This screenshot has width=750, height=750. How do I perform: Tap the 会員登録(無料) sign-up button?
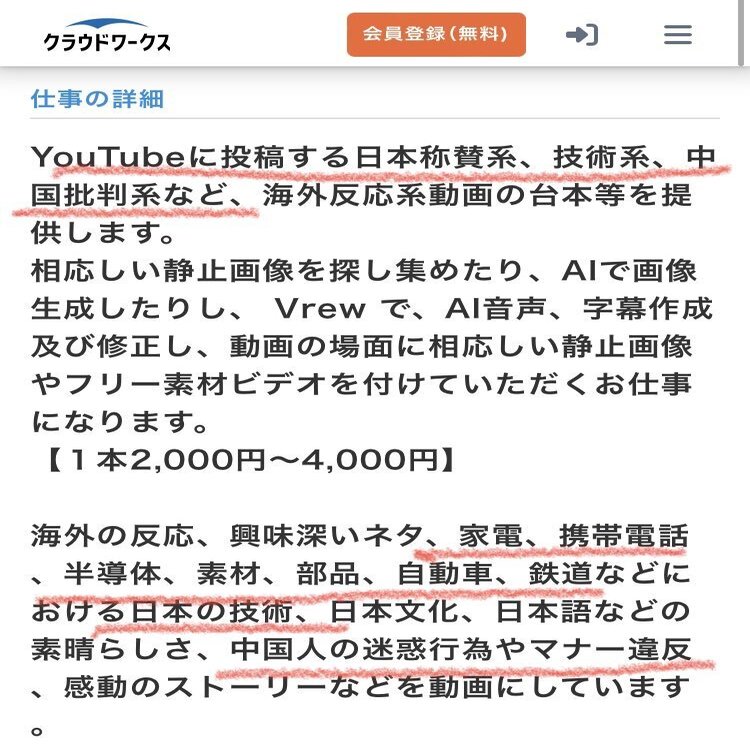436,35
